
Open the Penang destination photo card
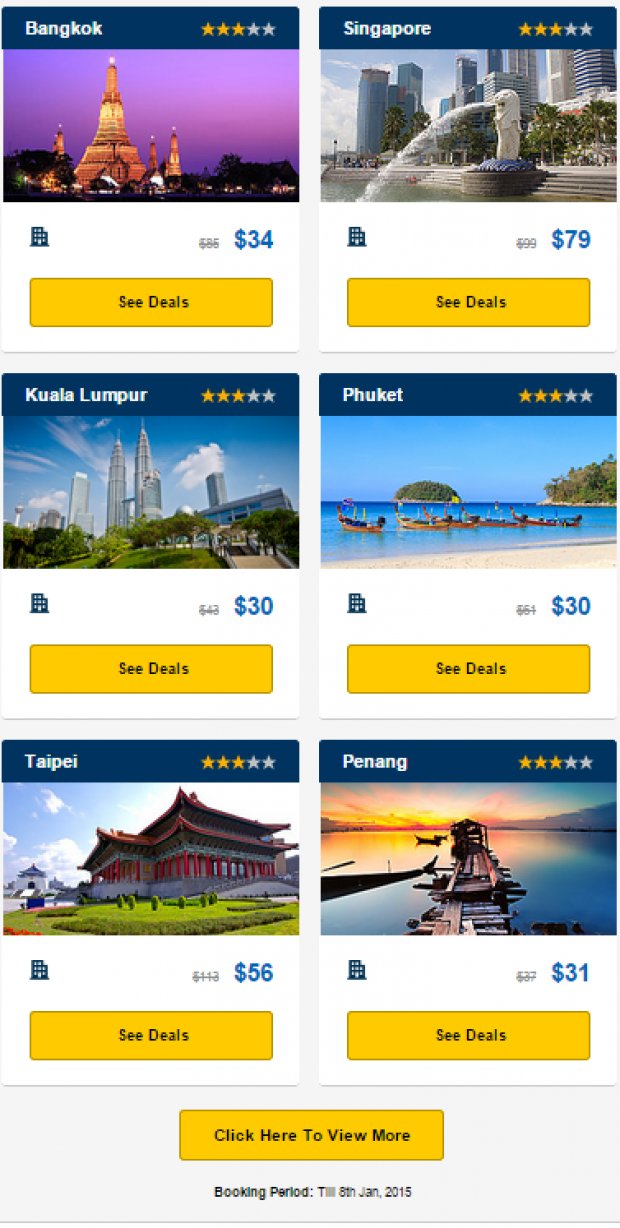[x=468, y=858]
